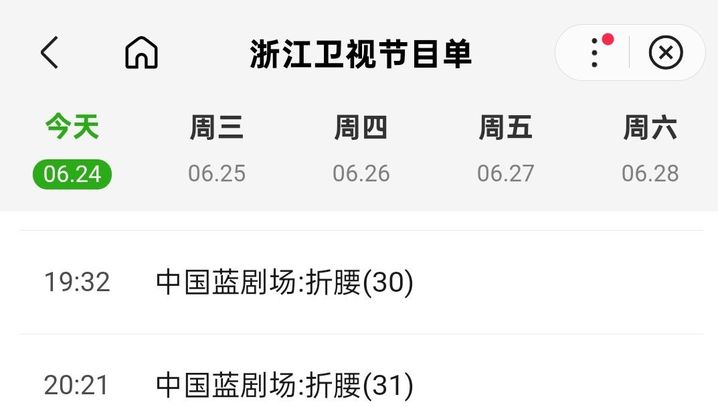Switch to 周五 06.27 schedule

click(505, 150)
